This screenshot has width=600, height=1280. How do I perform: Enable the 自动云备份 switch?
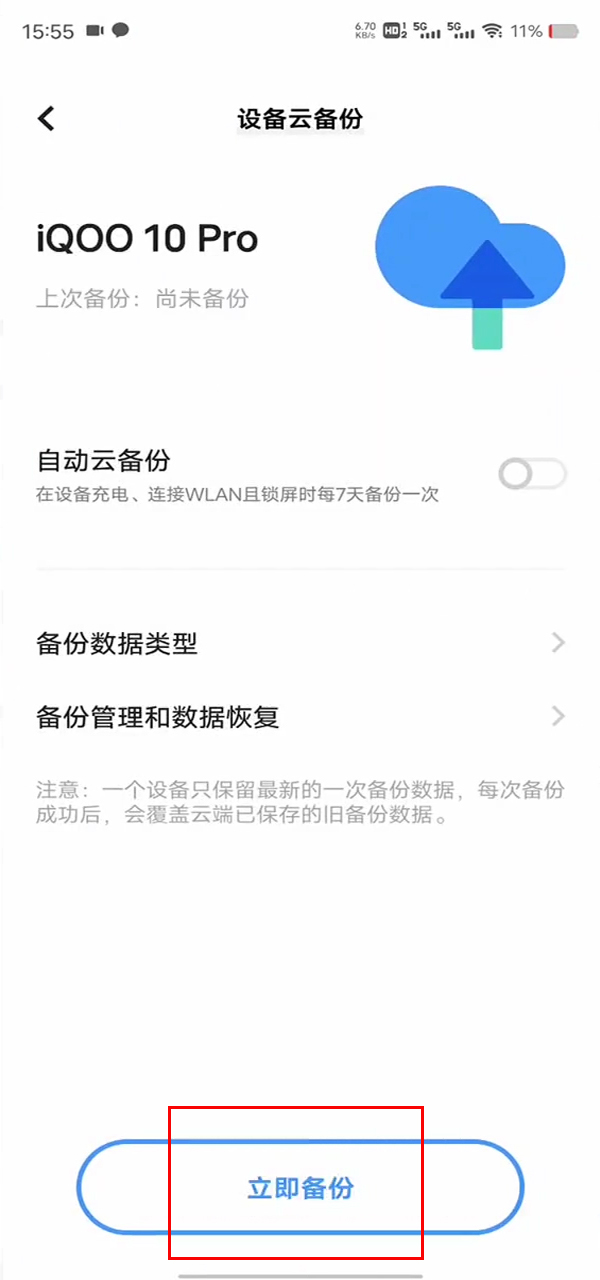pyautogui.click(x=532, y=474)
